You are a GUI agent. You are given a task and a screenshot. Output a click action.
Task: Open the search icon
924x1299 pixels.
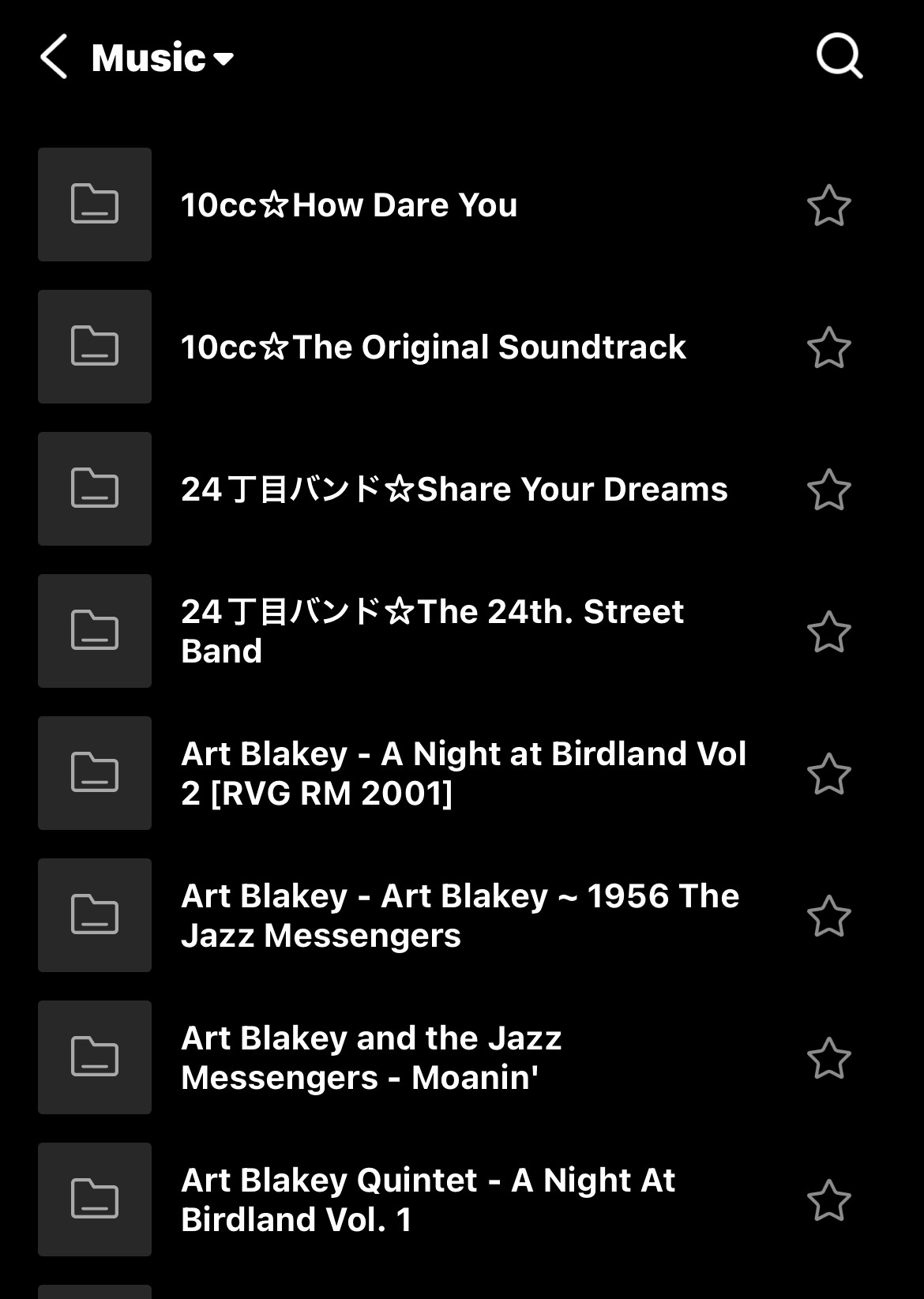pyautogui.click(x=839, y=57)
